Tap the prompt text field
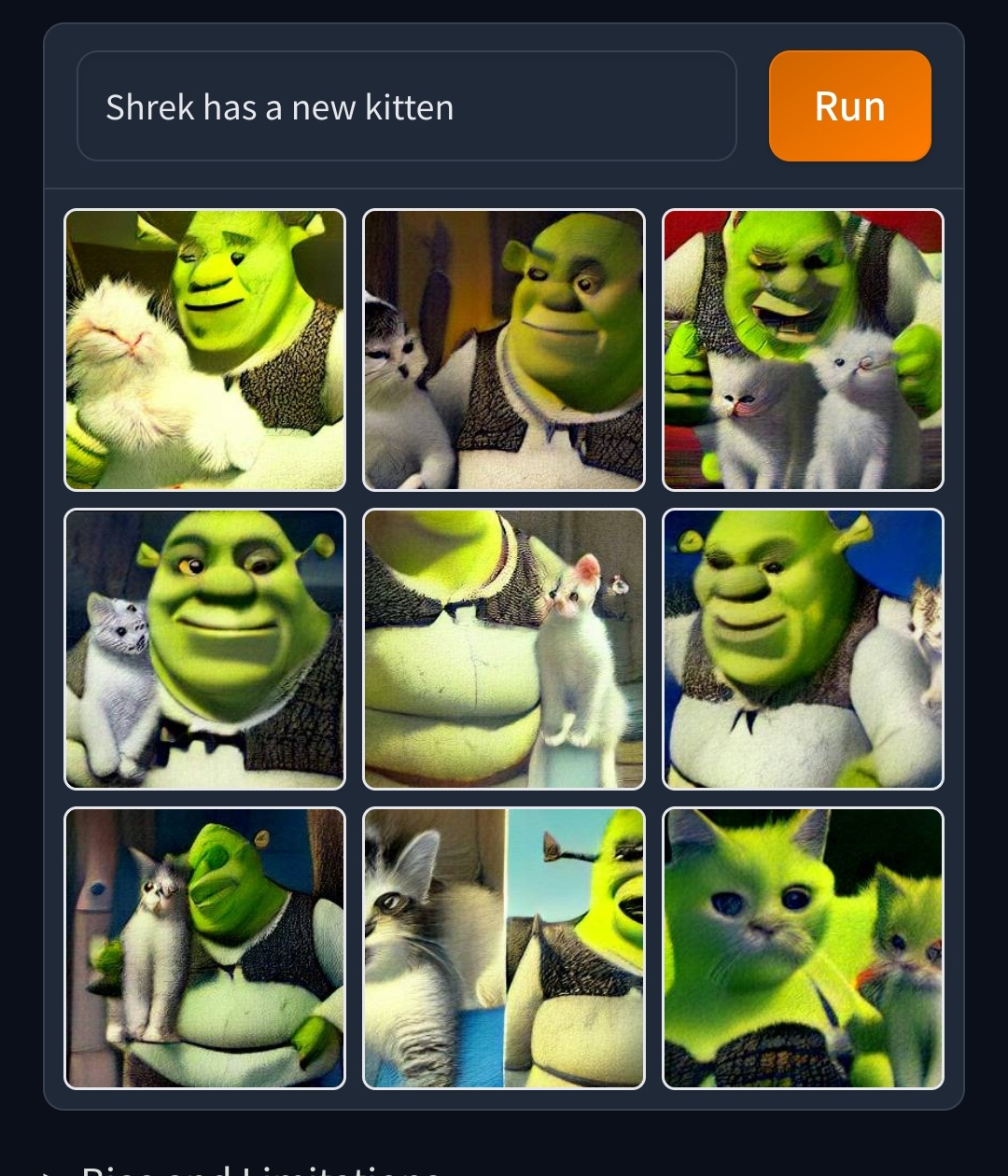The height and width of the screenshot is (1176, 1008). [x=406, y=107]
